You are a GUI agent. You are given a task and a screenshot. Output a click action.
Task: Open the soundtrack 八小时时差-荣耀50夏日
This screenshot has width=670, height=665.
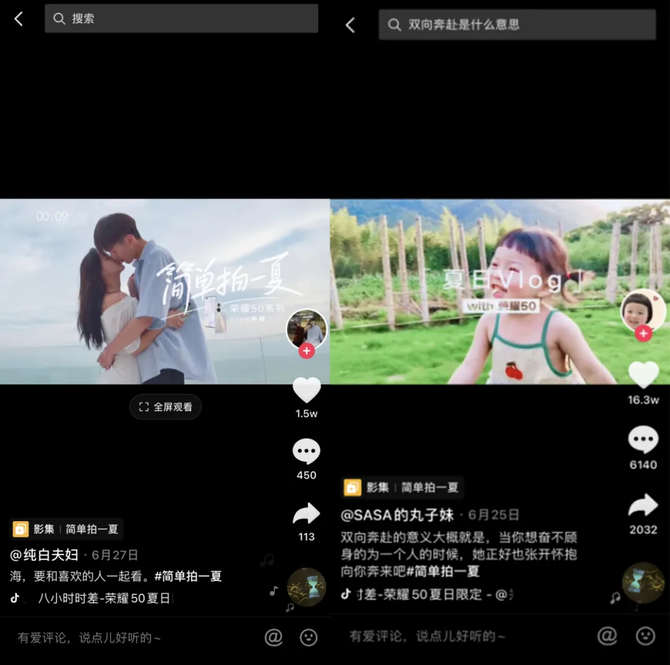tap(103, 598)
